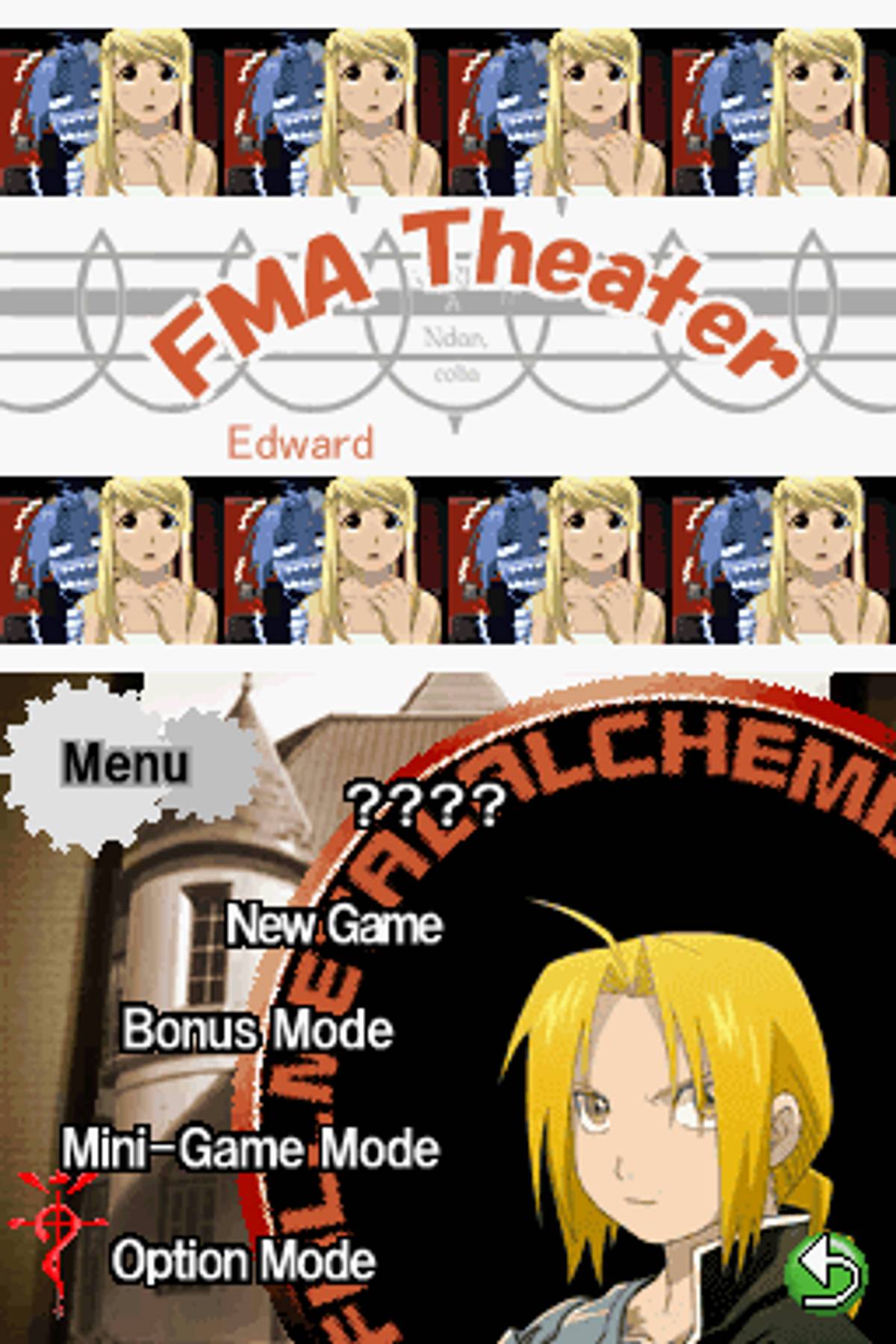Open Option Mode
The height and width of the screenshot is (1344, 896).
(243, 1260)
